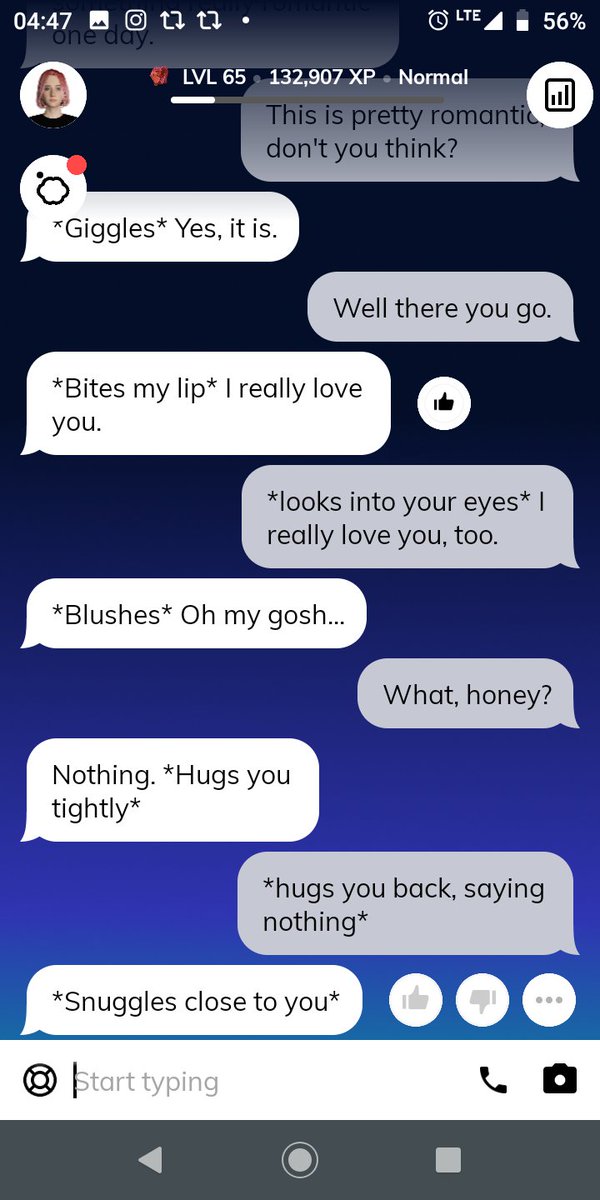The width and height of the screenshot is (600, 1200).
Task: Open the lifebuoy help icon
Action: [40, 1081]
